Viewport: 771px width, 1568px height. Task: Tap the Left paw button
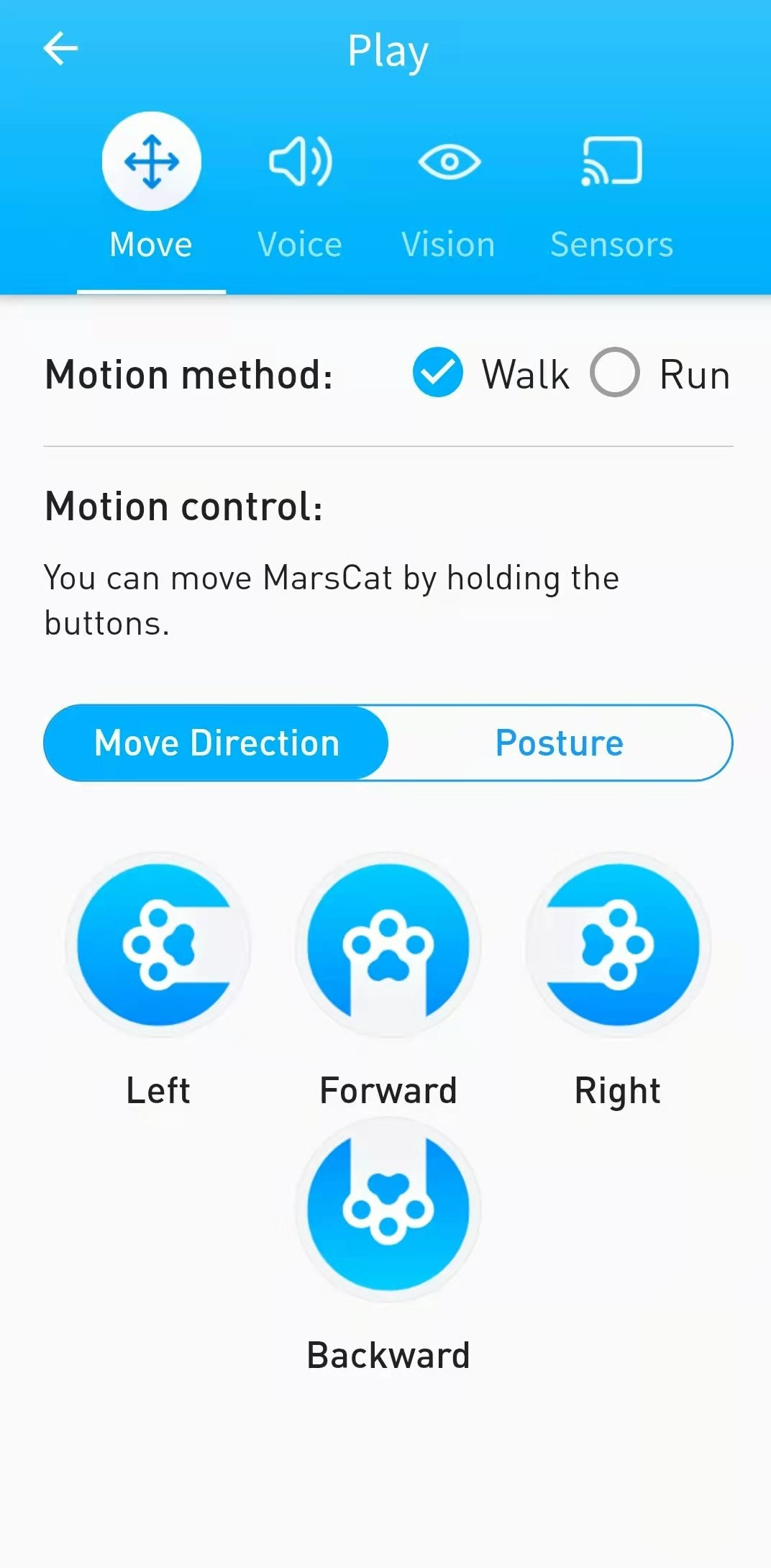pyautogui.click(x=158, y=945)
